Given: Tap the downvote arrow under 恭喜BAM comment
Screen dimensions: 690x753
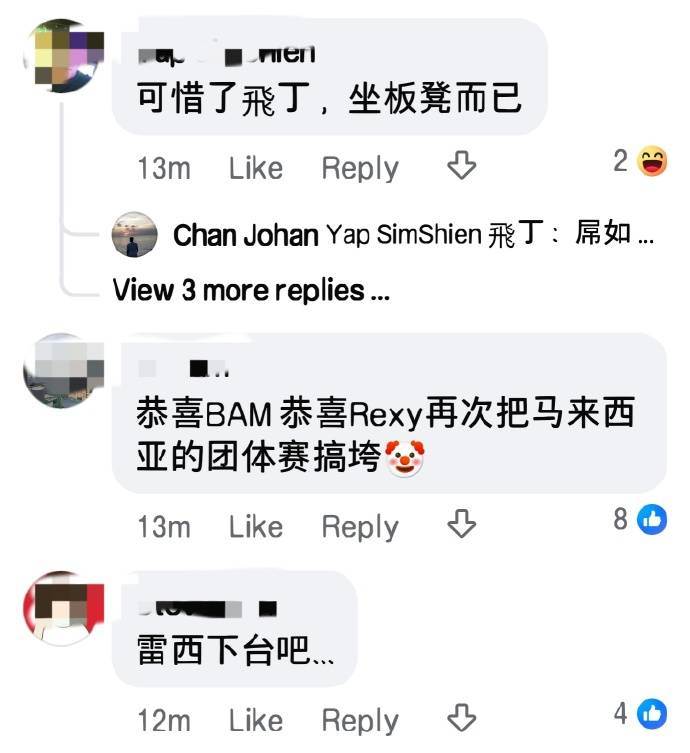Looking at the screenshot, I should click(460, 523).
